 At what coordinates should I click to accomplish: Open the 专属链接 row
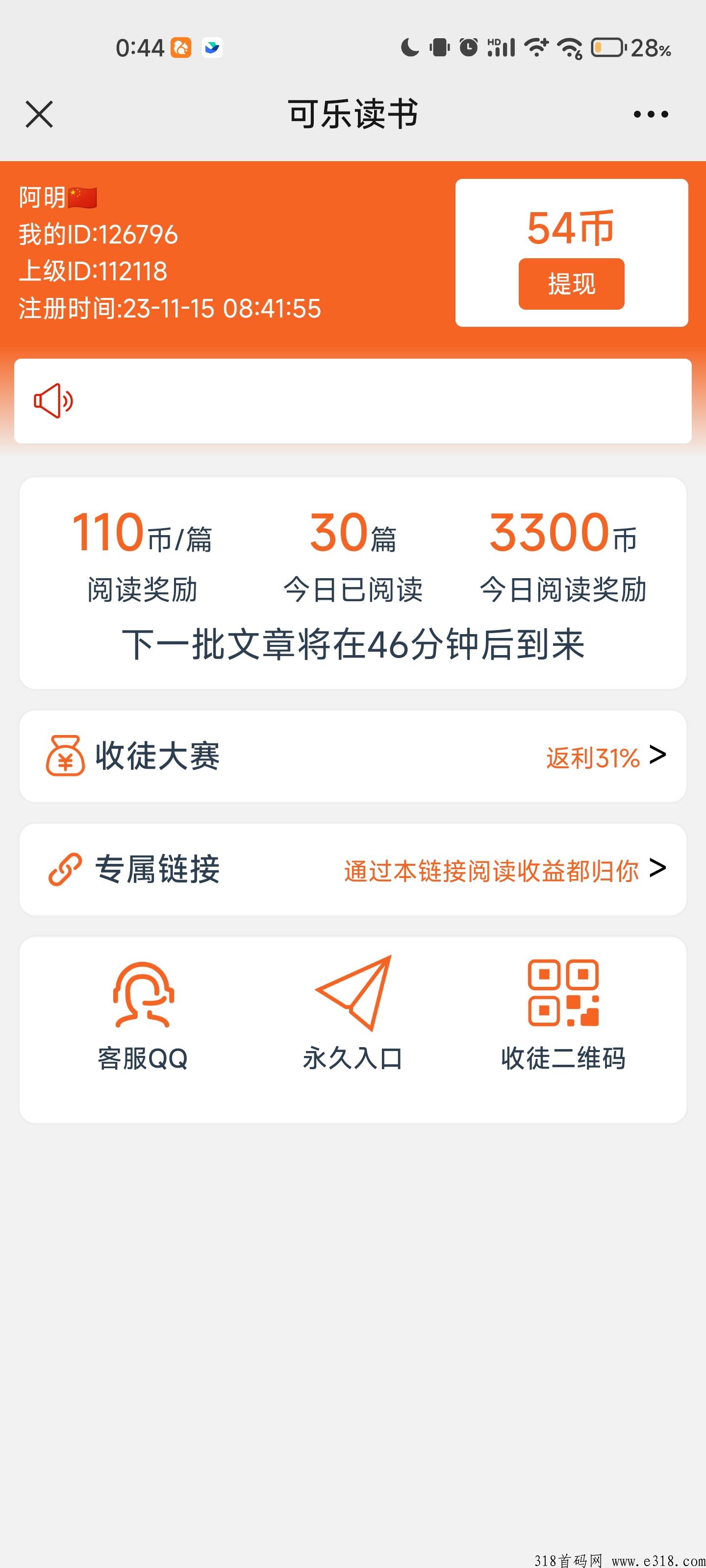coord(353,869)
